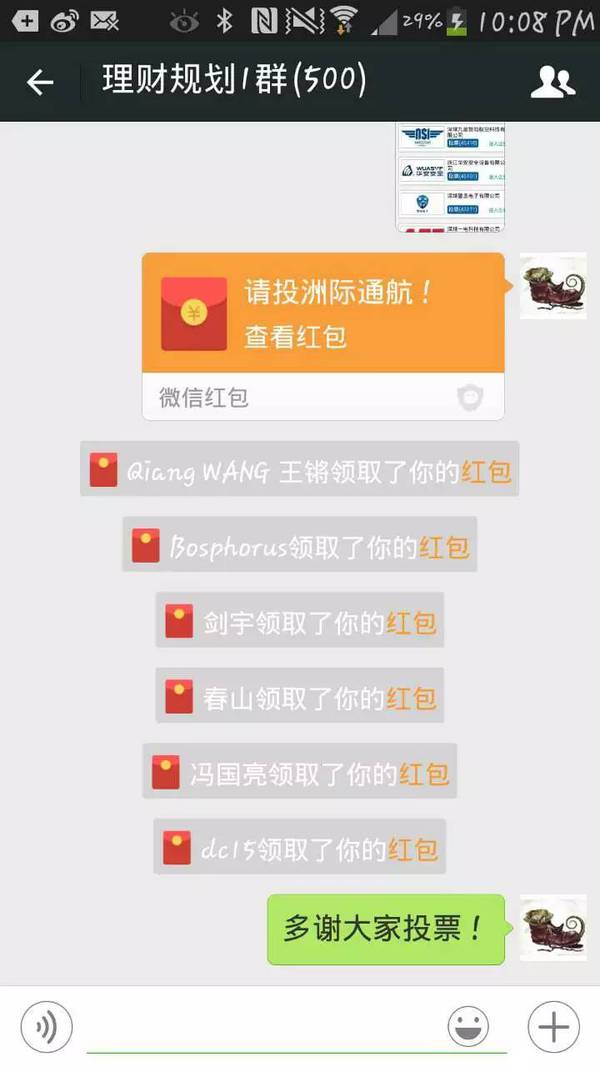Open the 红包 link in 剑宇's notice
This screenshot has height=1067, width=600.
(x=411, y=622)
